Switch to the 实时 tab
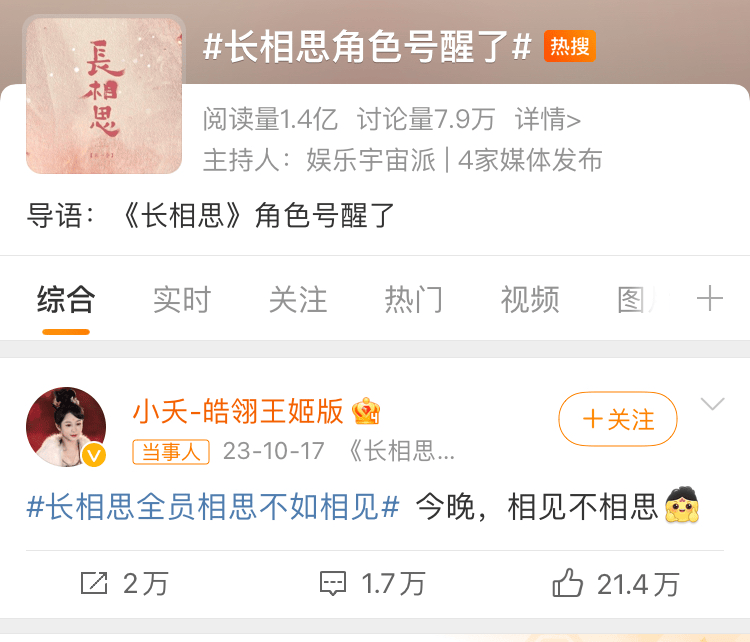 tap(182, 299)
